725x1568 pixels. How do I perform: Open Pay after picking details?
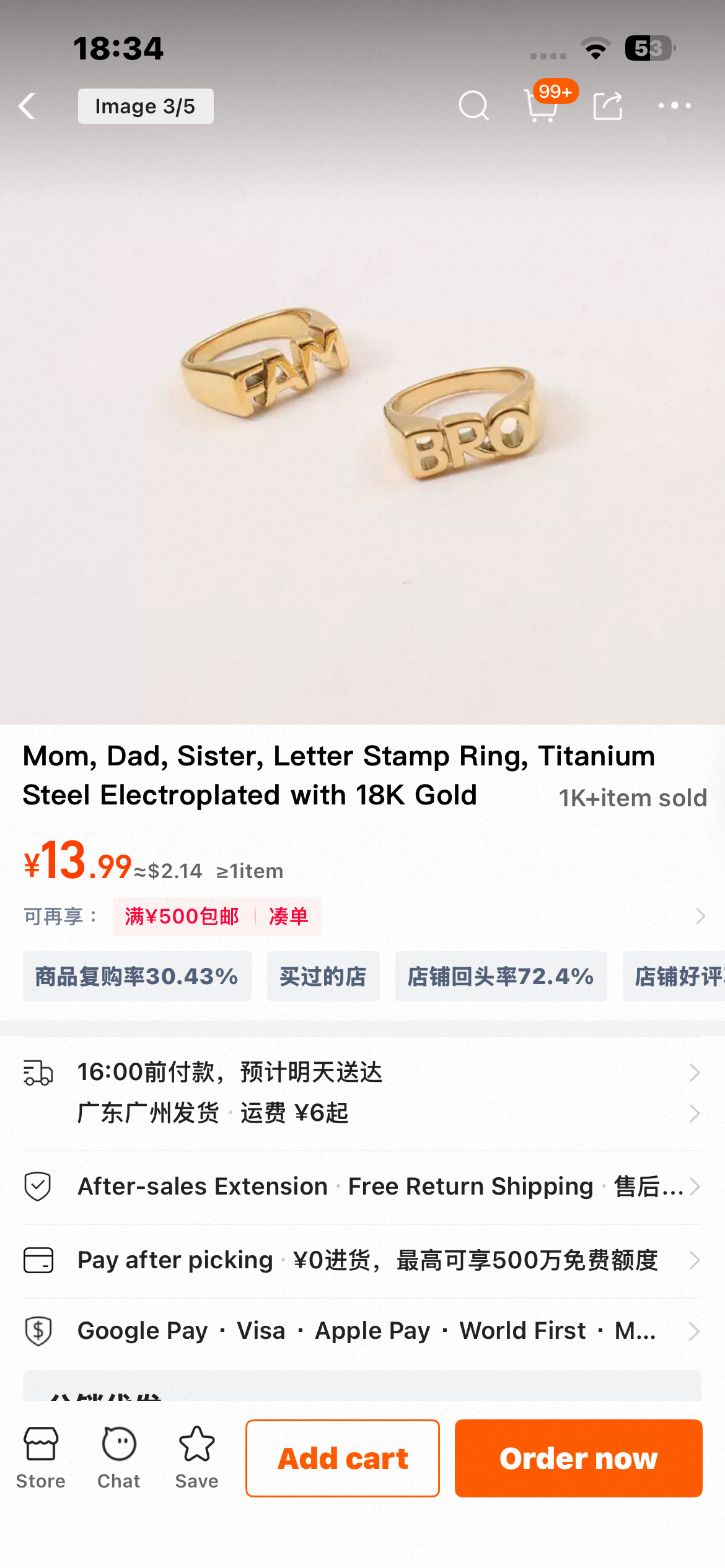pyautogui.click(x=362, y=1260)
